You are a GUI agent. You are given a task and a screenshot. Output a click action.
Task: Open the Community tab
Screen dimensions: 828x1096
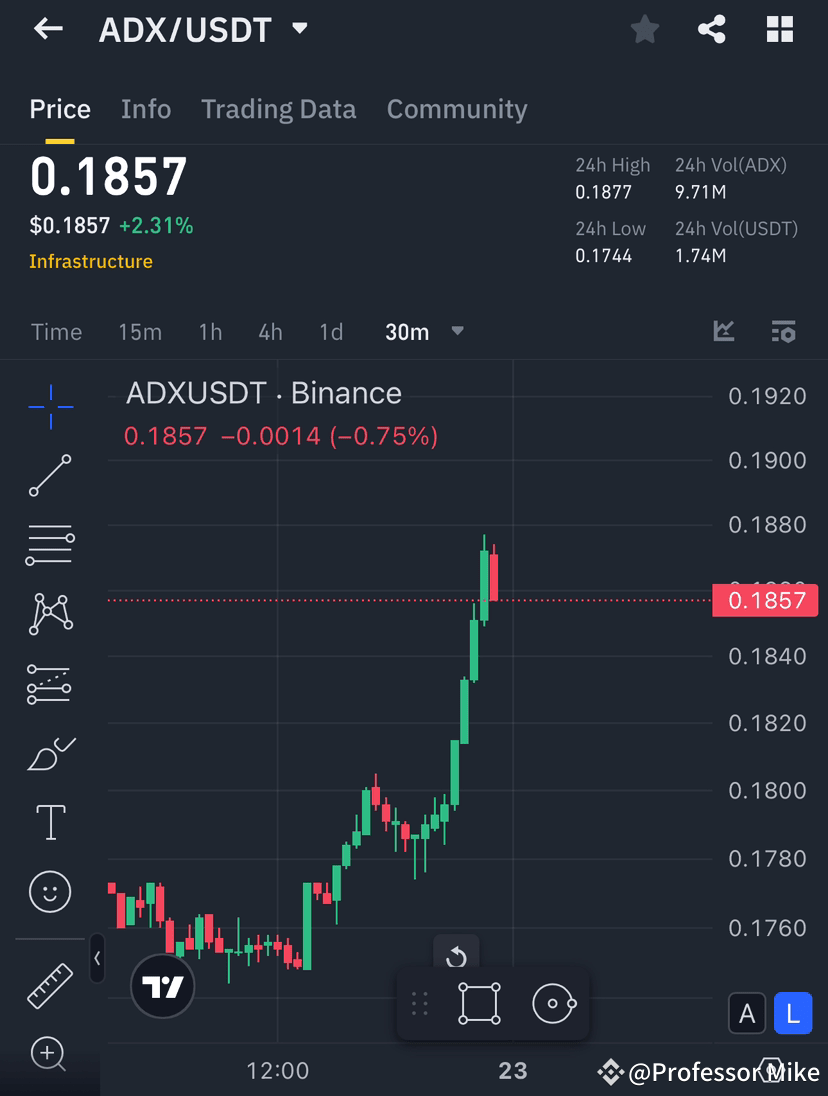click(x=457, y=109)
